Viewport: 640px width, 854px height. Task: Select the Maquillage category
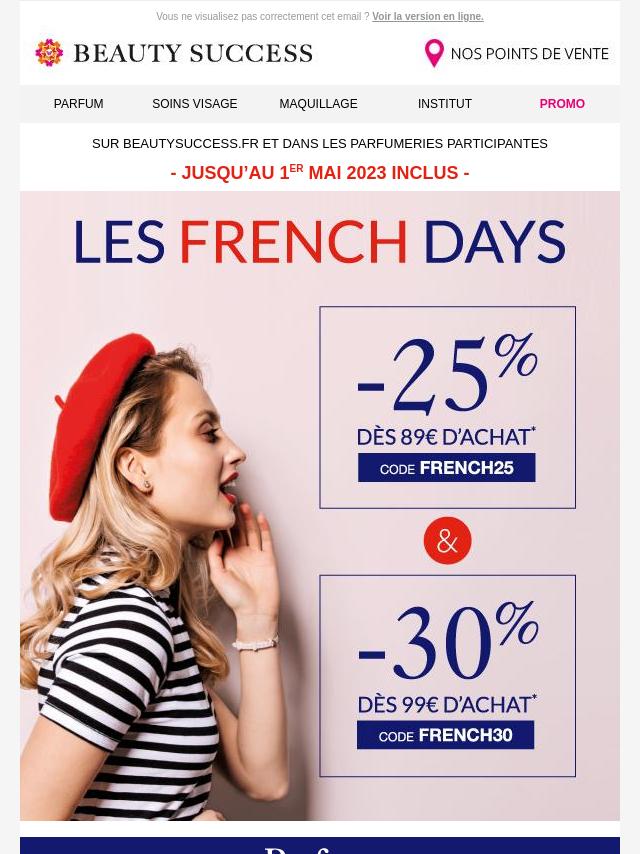[318, 104]
